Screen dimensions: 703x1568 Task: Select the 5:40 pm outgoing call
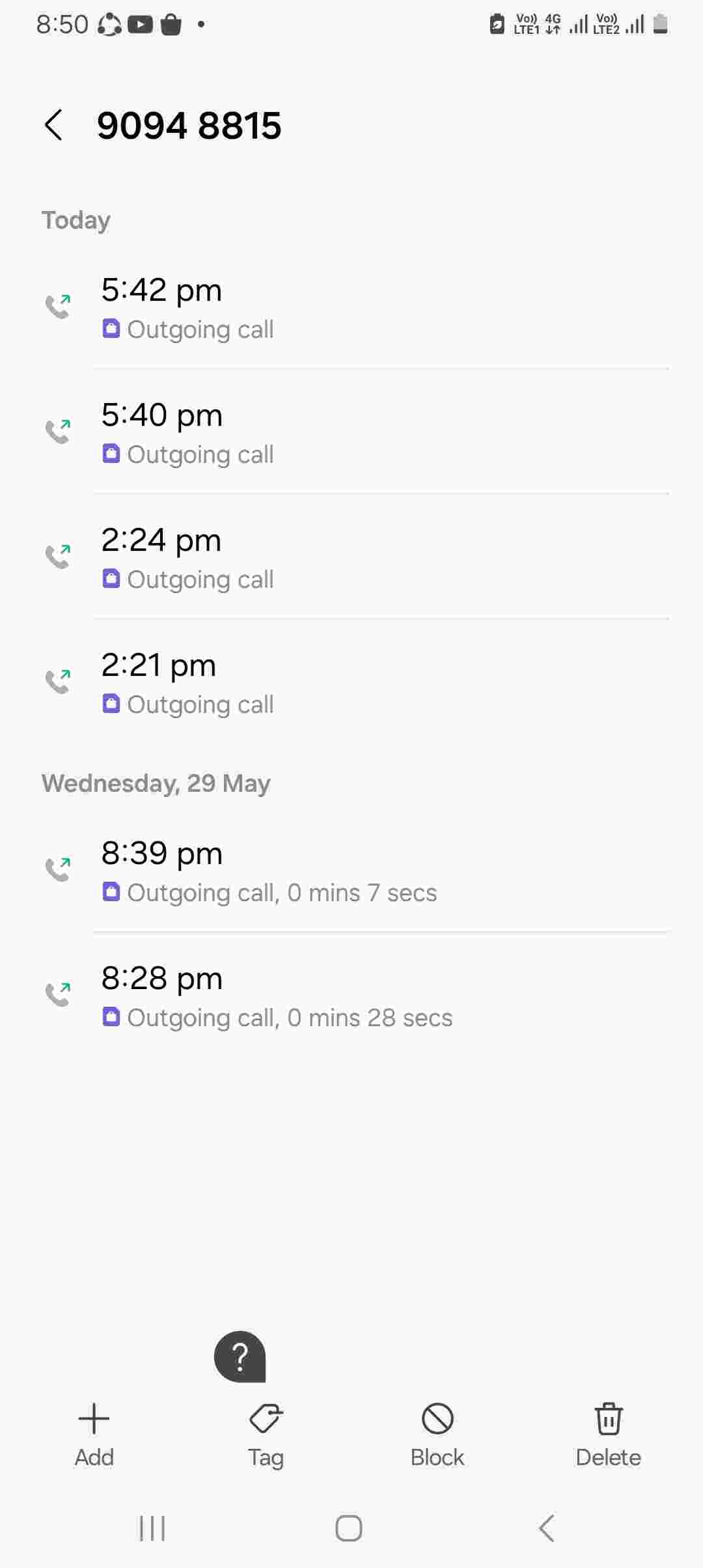click(x=351, y=433)
